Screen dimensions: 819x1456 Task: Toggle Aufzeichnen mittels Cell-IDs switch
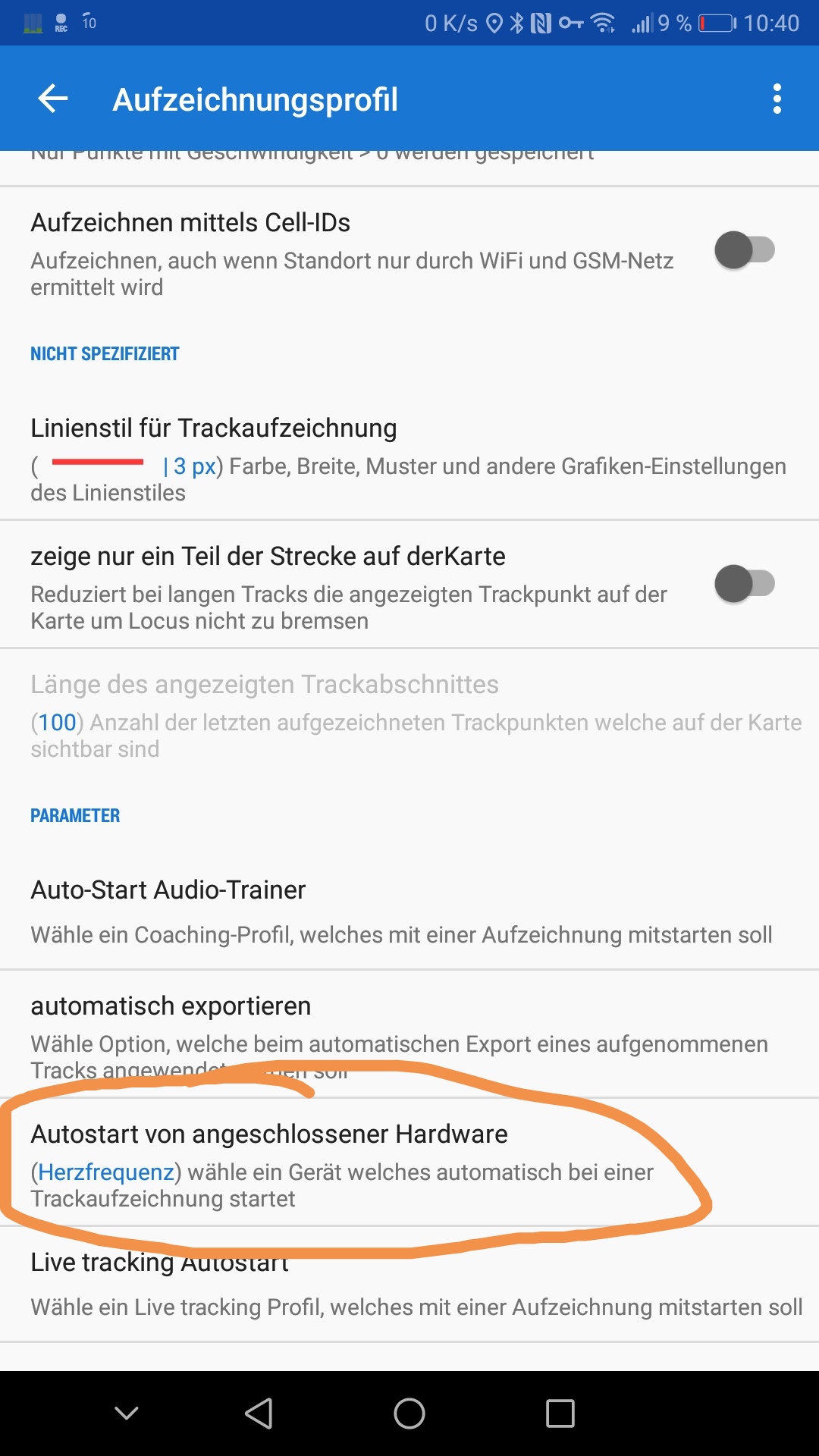coord(744,250)
